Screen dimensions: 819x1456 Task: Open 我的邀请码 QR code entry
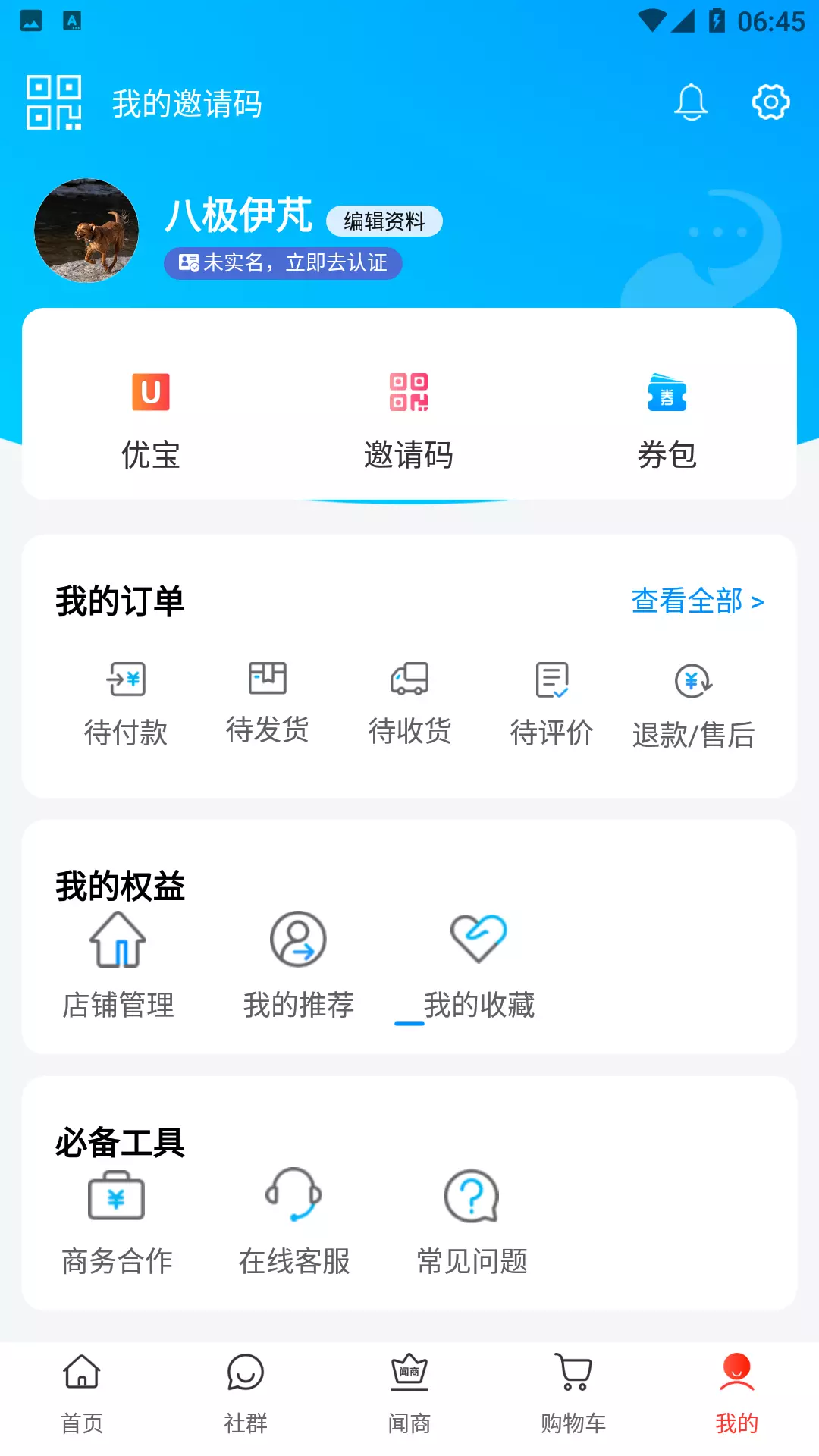[x=144, y=103]
